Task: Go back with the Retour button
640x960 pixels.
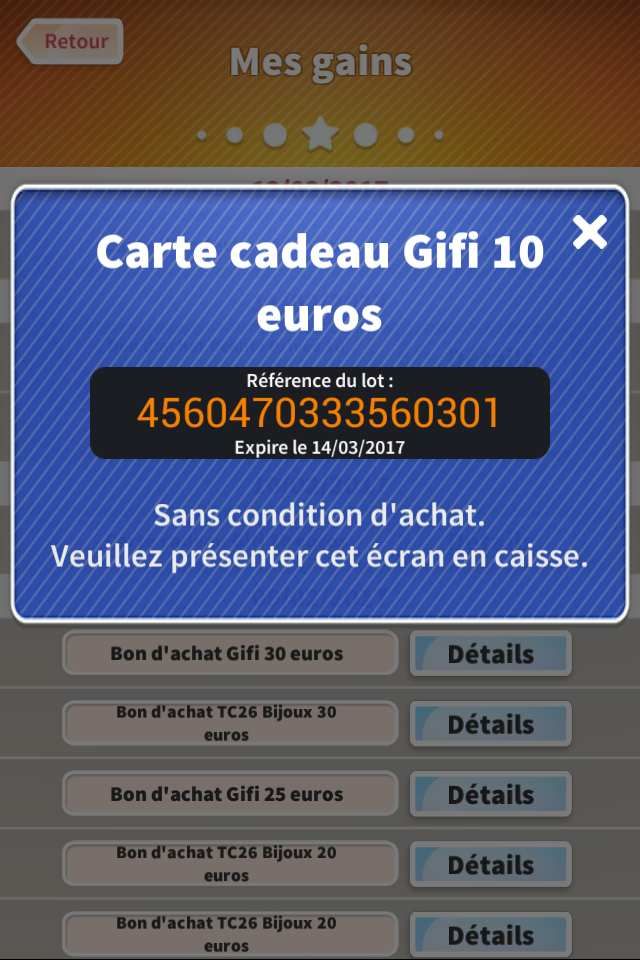Action: point(71,42)
